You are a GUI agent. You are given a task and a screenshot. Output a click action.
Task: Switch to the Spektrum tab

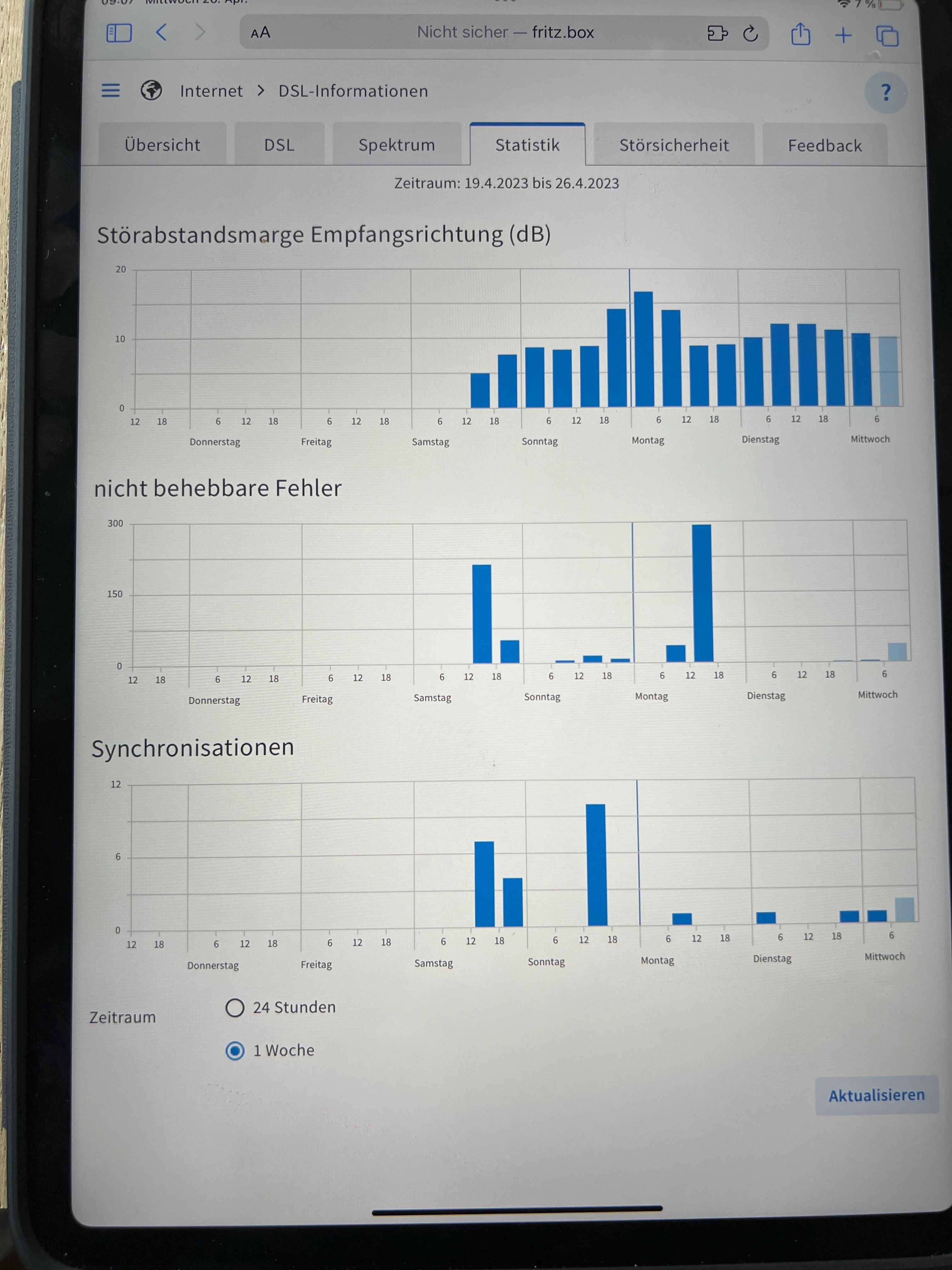pos(397,145)
